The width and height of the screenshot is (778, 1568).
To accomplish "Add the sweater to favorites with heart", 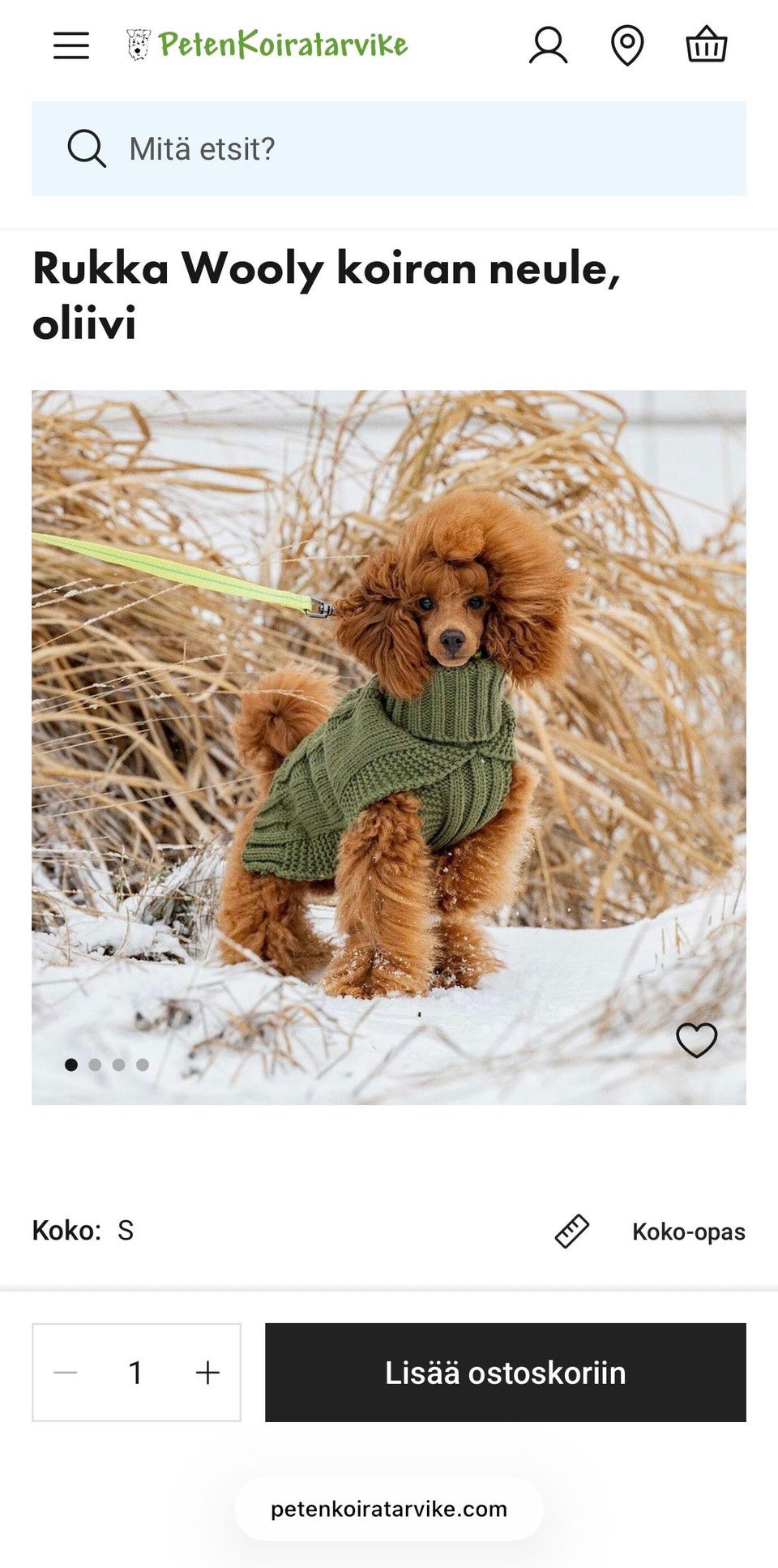I will click(x=697, y=1040).
